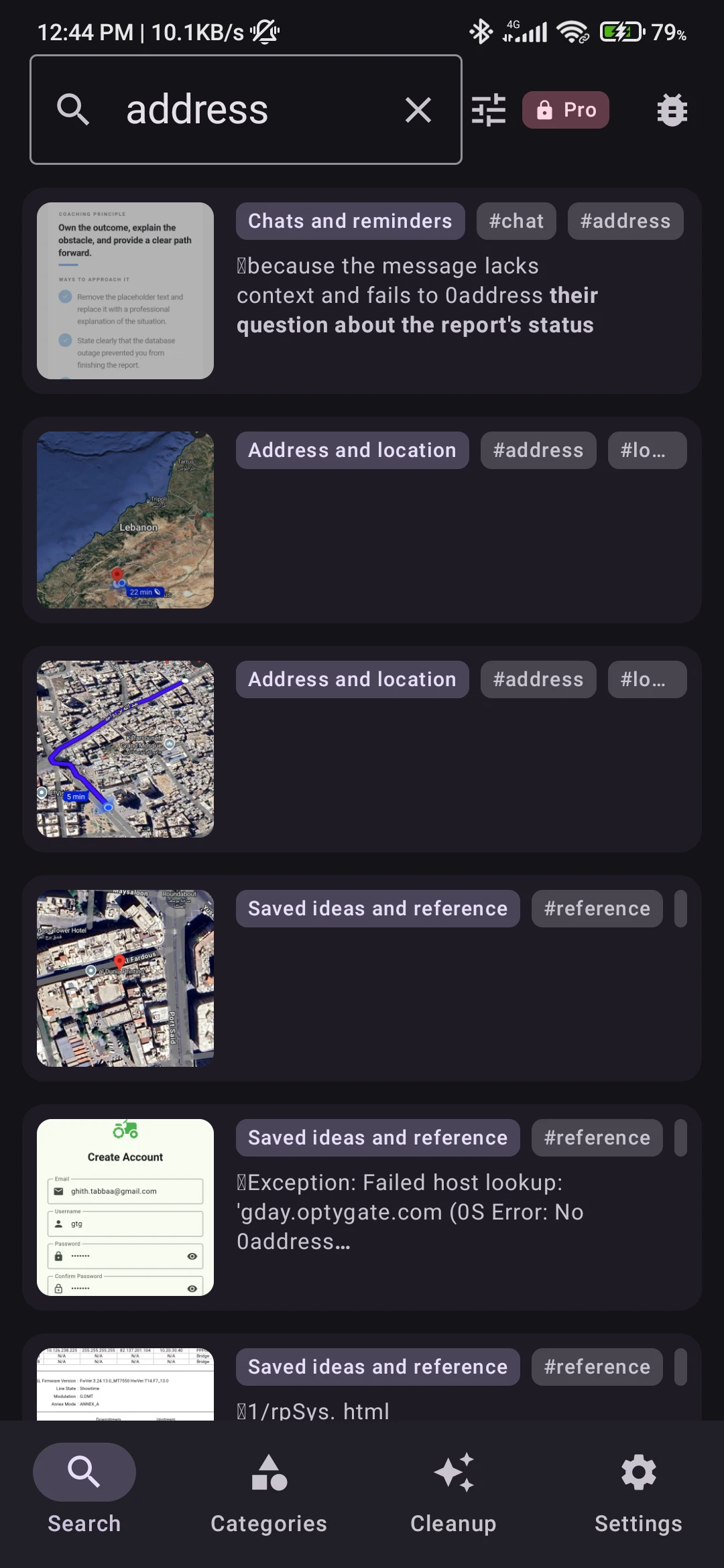Open the Lebanon map screenshot result
Screen dimensions: 724x1568
pos(362,520)
